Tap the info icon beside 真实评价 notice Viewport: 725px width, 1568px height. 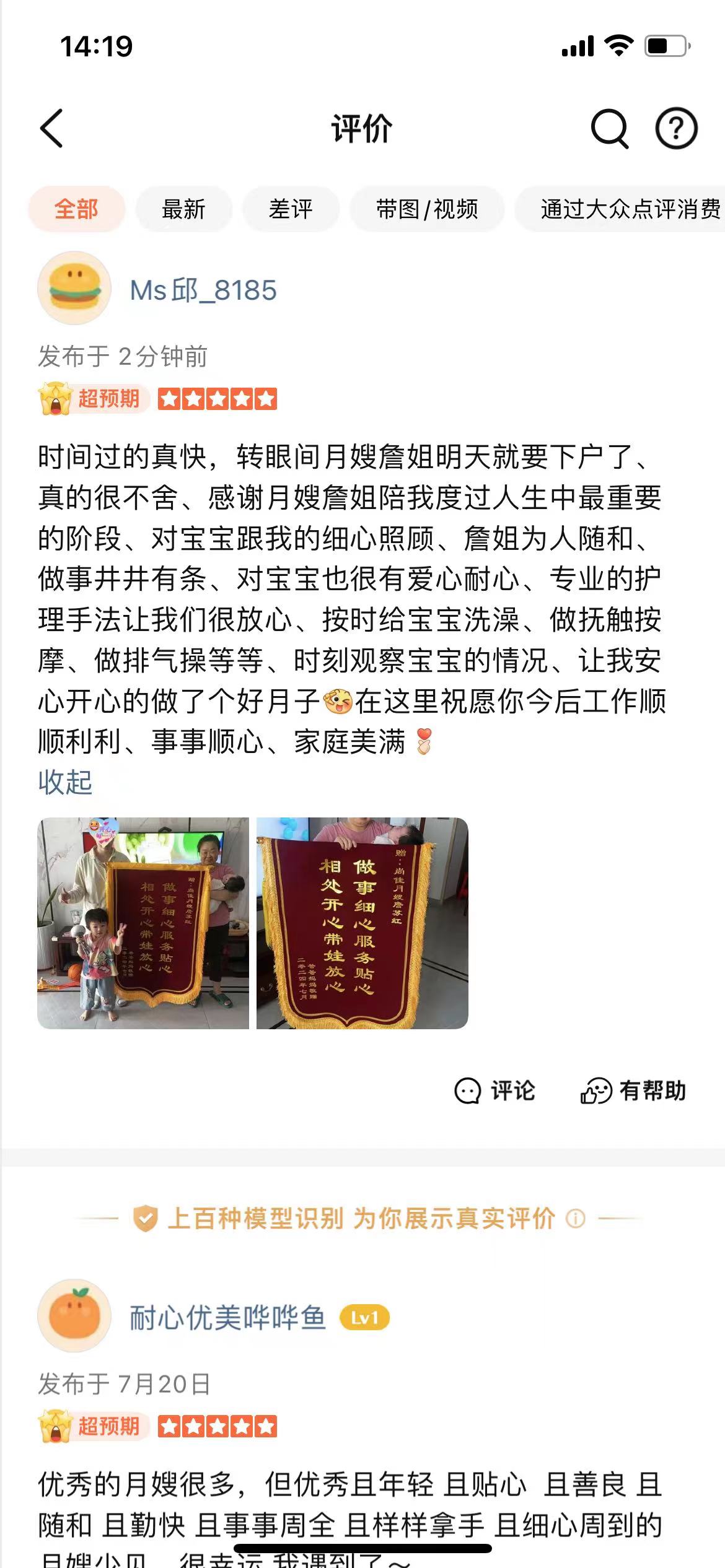pyautogui.click(x=576, y=1219)
